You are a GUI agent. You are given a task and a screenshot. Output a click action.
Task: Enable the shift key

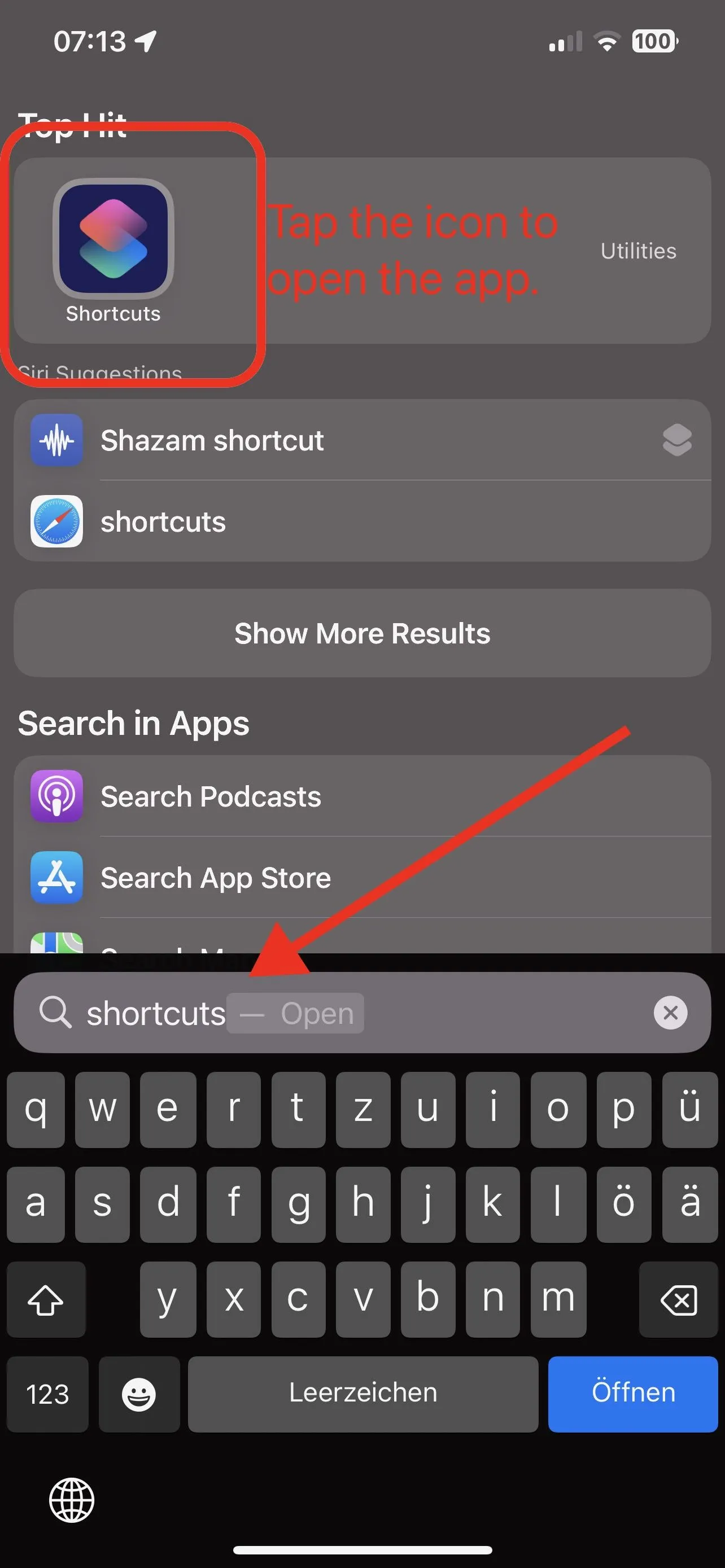click(46, 1299)
